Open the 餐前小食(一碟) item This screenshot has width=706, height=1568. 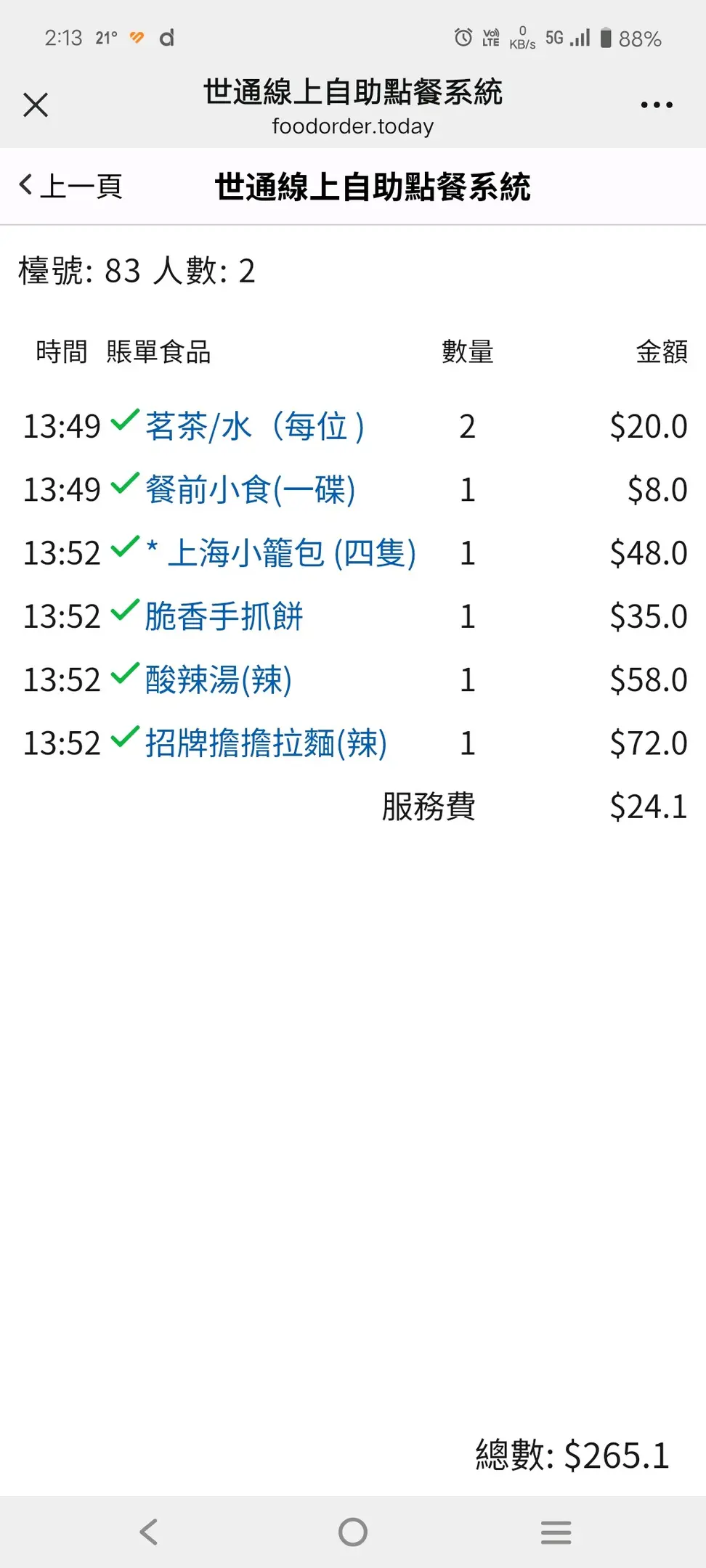click(250, 490)
